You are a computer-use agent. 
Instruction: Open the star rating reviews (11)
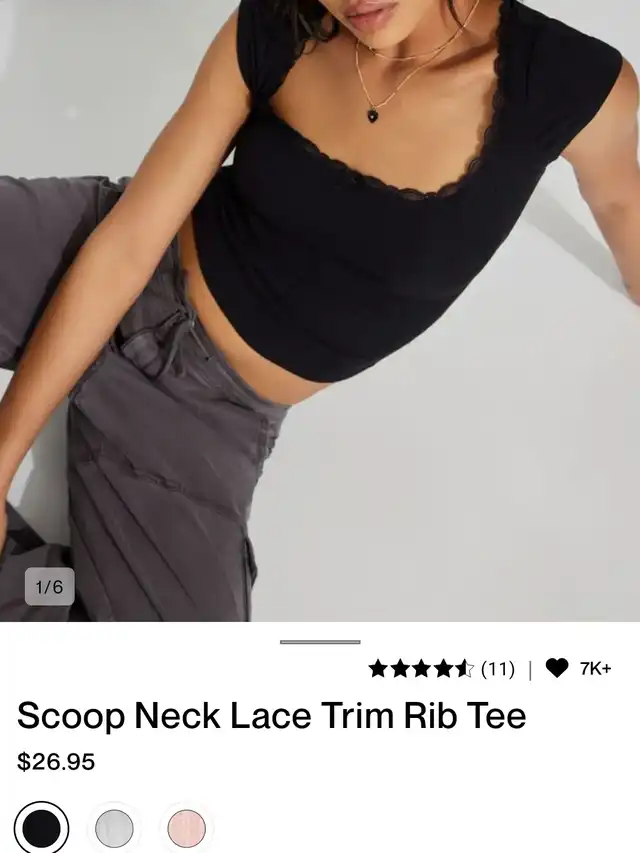(441, 669)
